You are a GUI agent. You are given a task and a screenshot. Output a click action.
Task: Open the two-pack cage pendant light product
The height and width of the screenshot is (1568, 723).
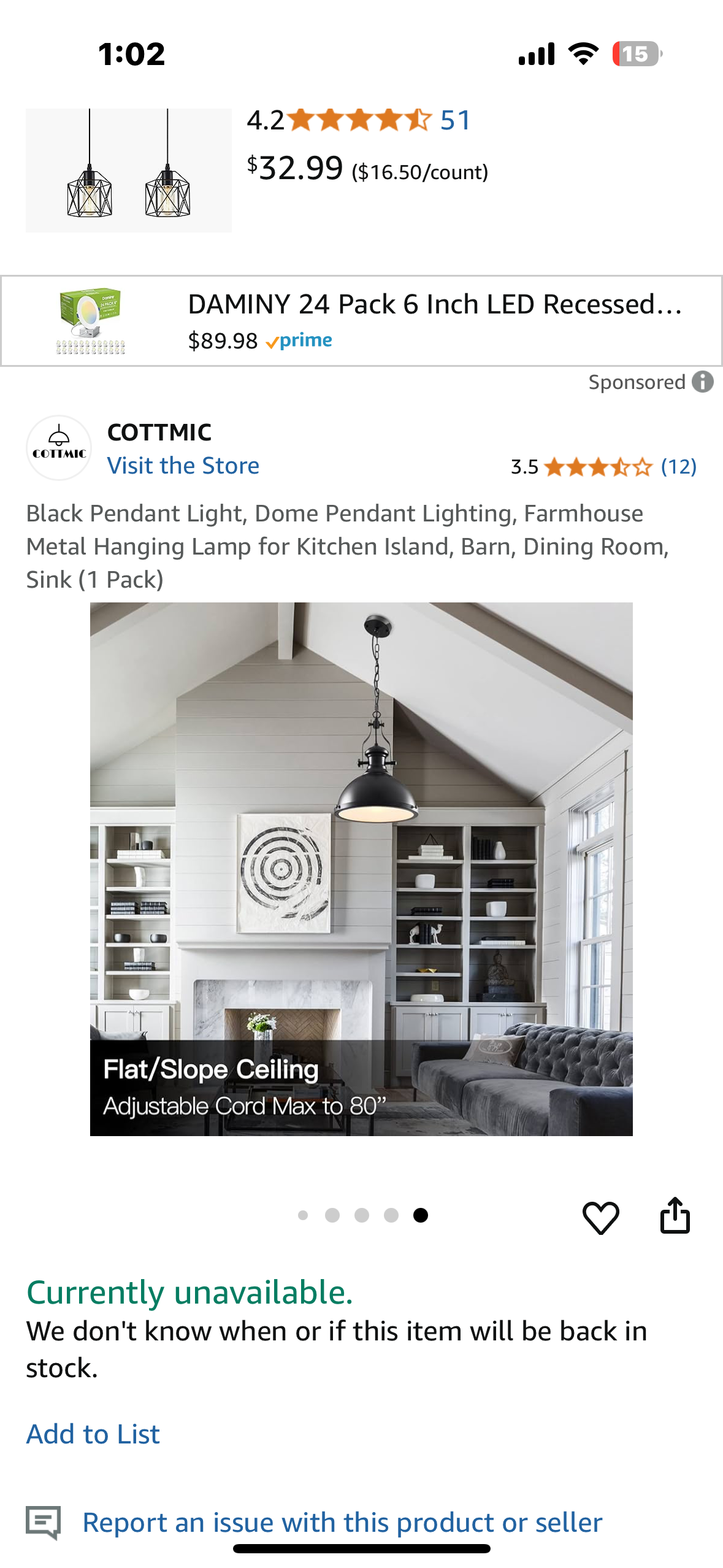point(128,170)
